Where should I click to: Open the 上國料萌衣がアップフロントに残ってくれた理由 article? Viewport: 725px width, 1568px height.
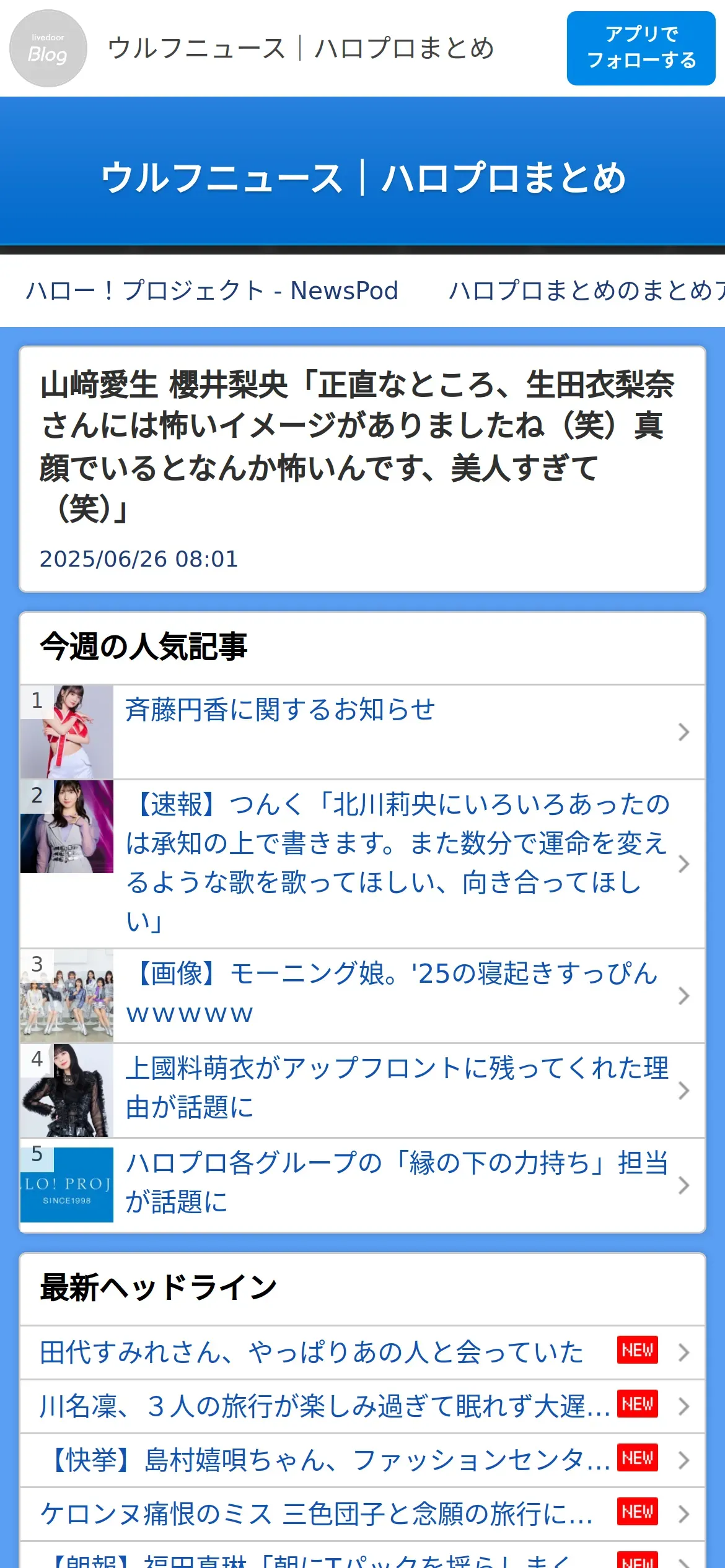click(x=362, y=1091)
